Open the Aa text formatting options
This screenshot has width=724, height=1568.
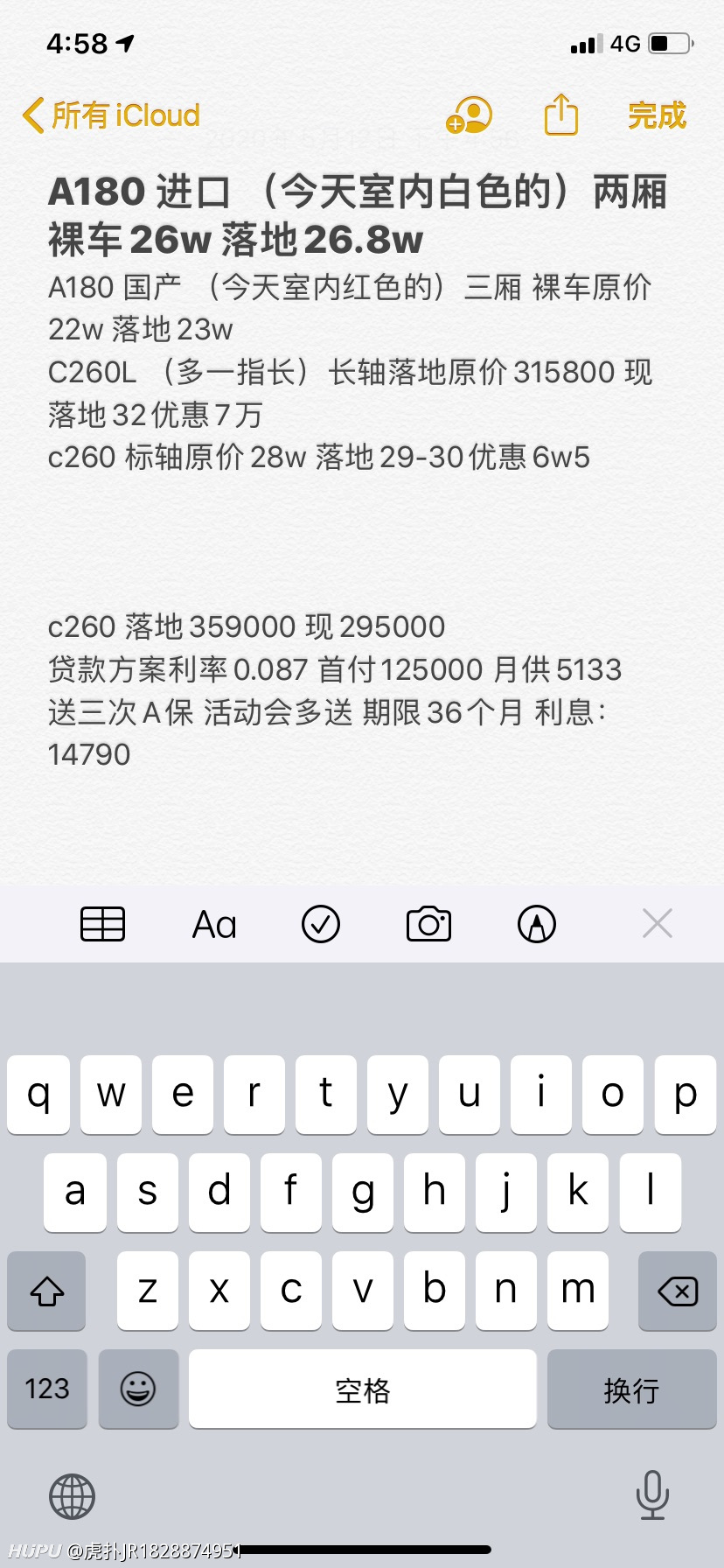(x=214, y=924)
